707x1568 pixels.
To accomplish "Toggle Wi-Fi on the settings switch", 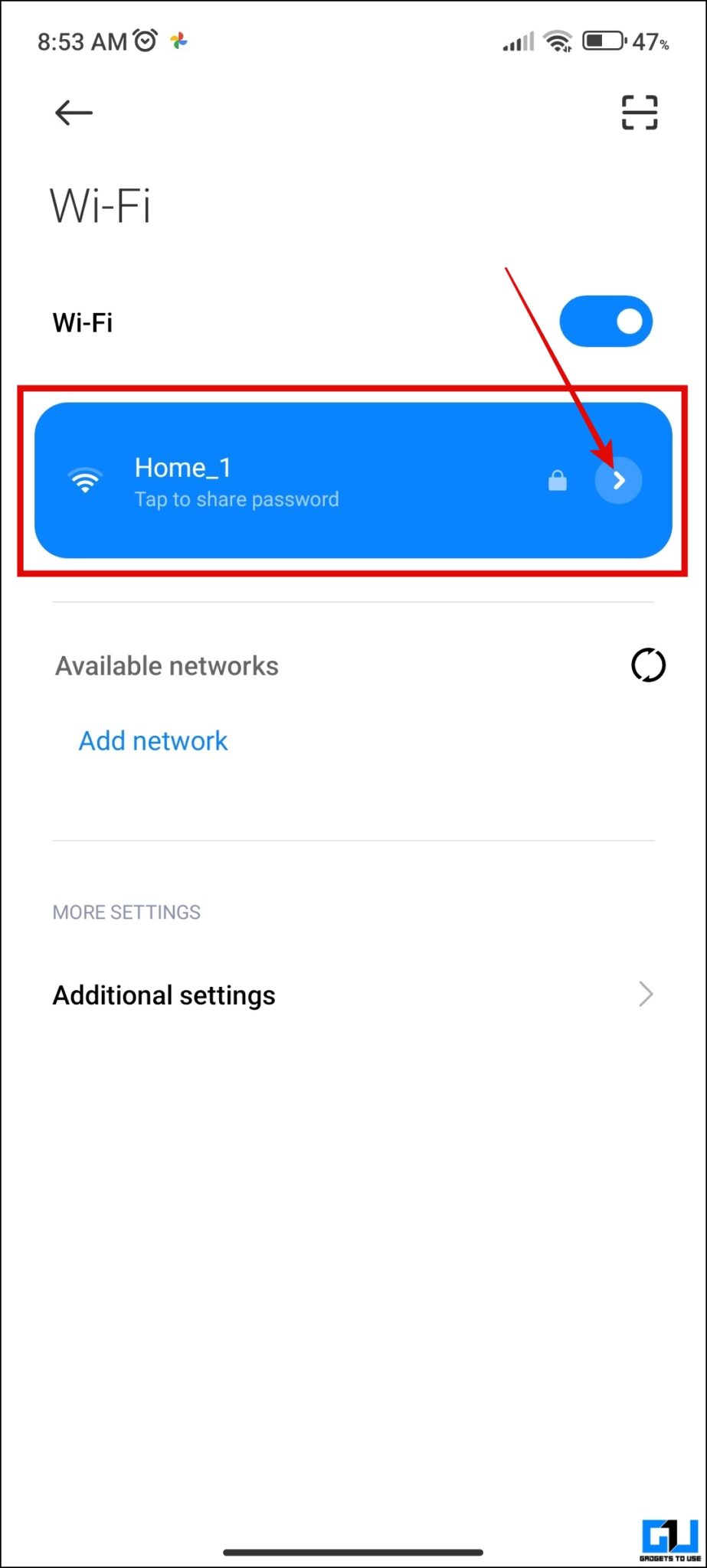I will (606, 322).
